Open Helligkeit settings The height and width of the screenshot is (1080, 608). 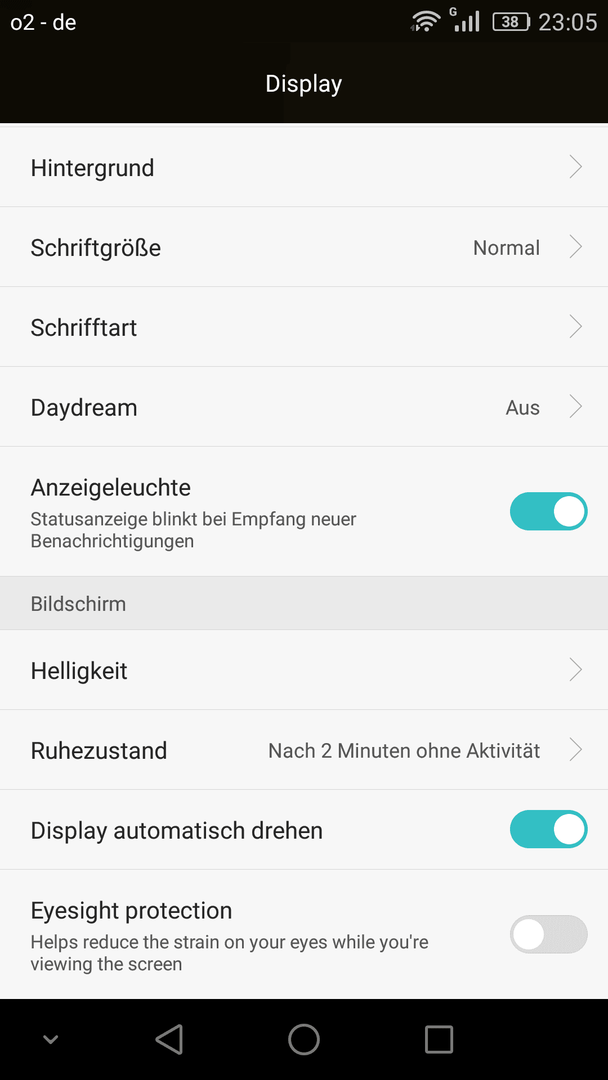click(304, 670)
